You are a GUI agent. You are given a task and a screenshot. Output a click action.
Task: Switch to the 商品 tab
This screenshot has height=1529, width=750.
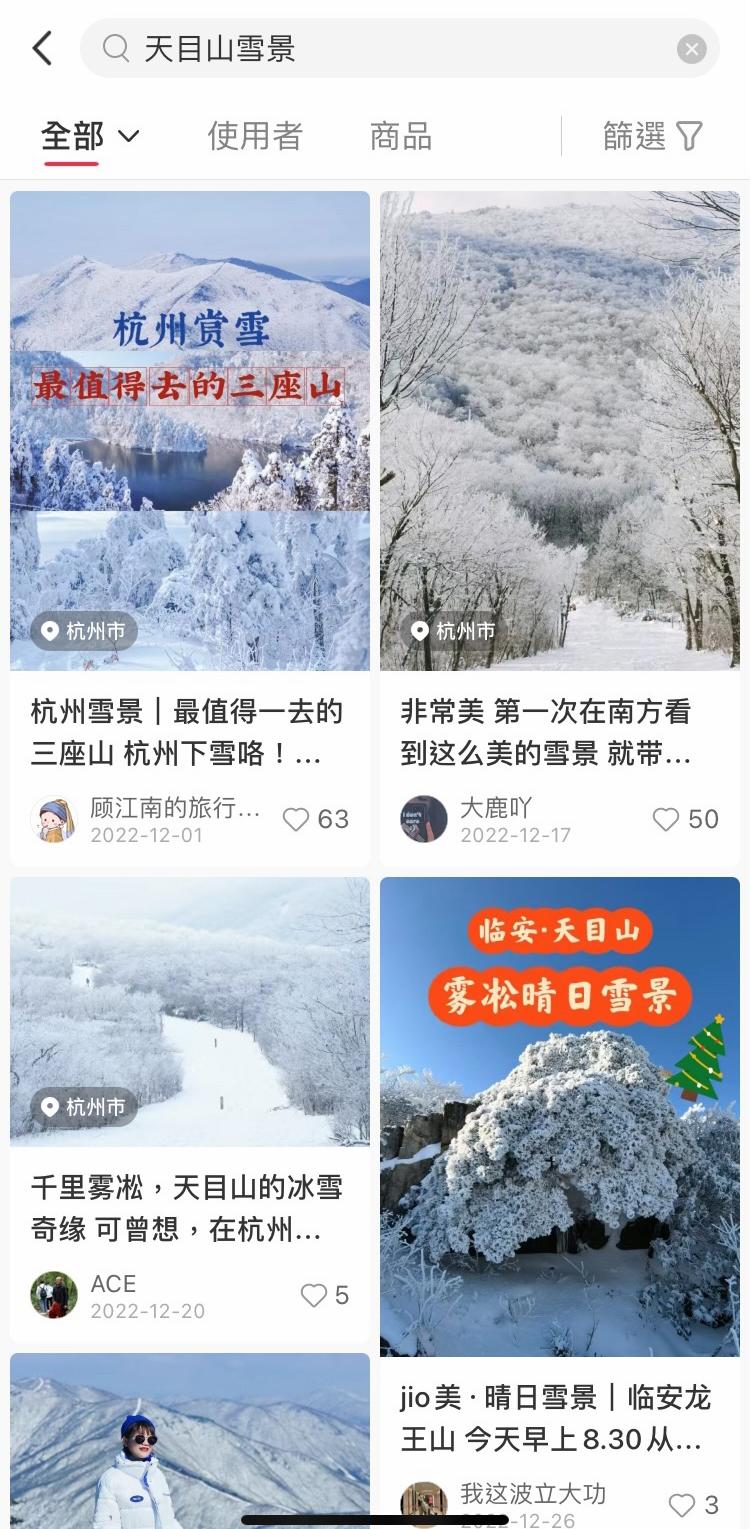(x=400, y=136)
